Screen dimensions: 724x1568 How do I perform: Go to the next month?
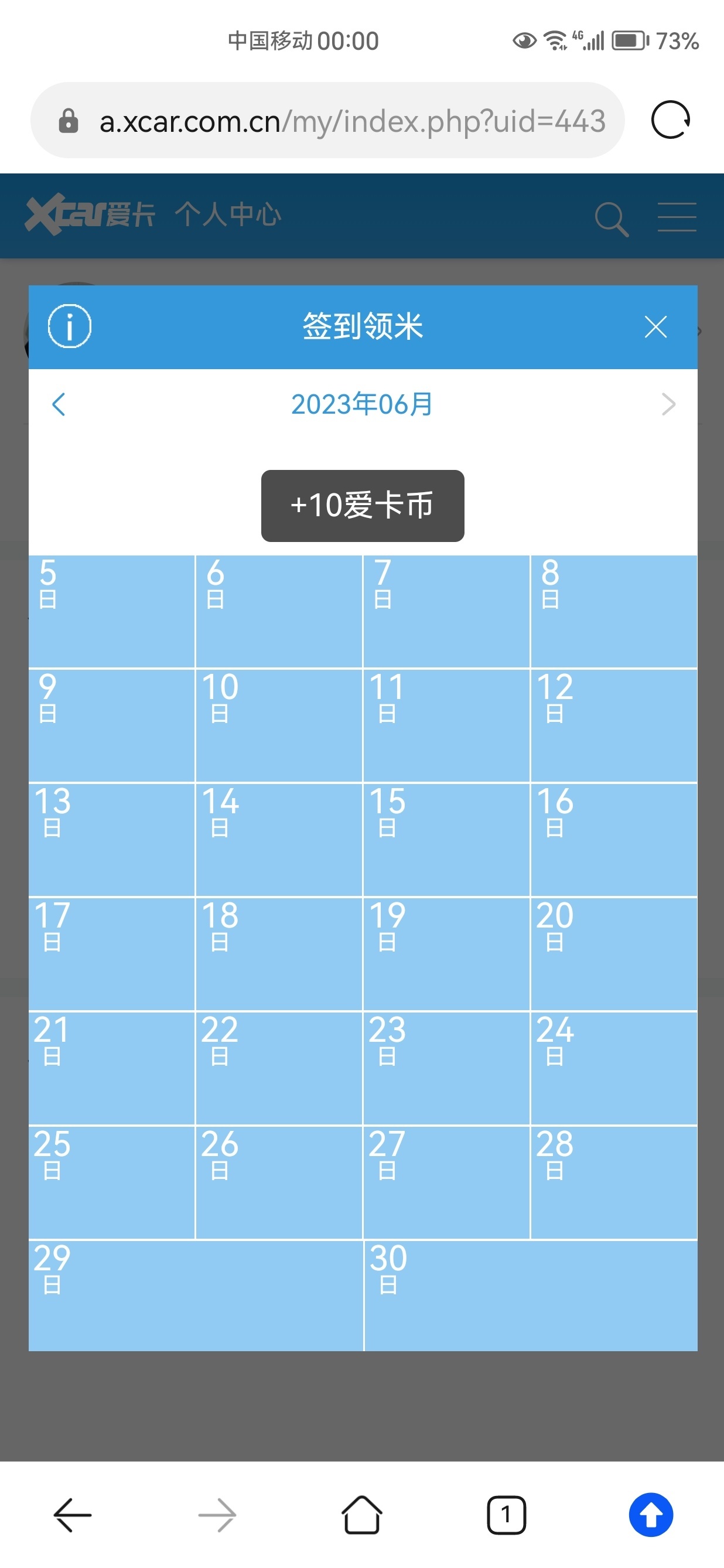point(668,404)
